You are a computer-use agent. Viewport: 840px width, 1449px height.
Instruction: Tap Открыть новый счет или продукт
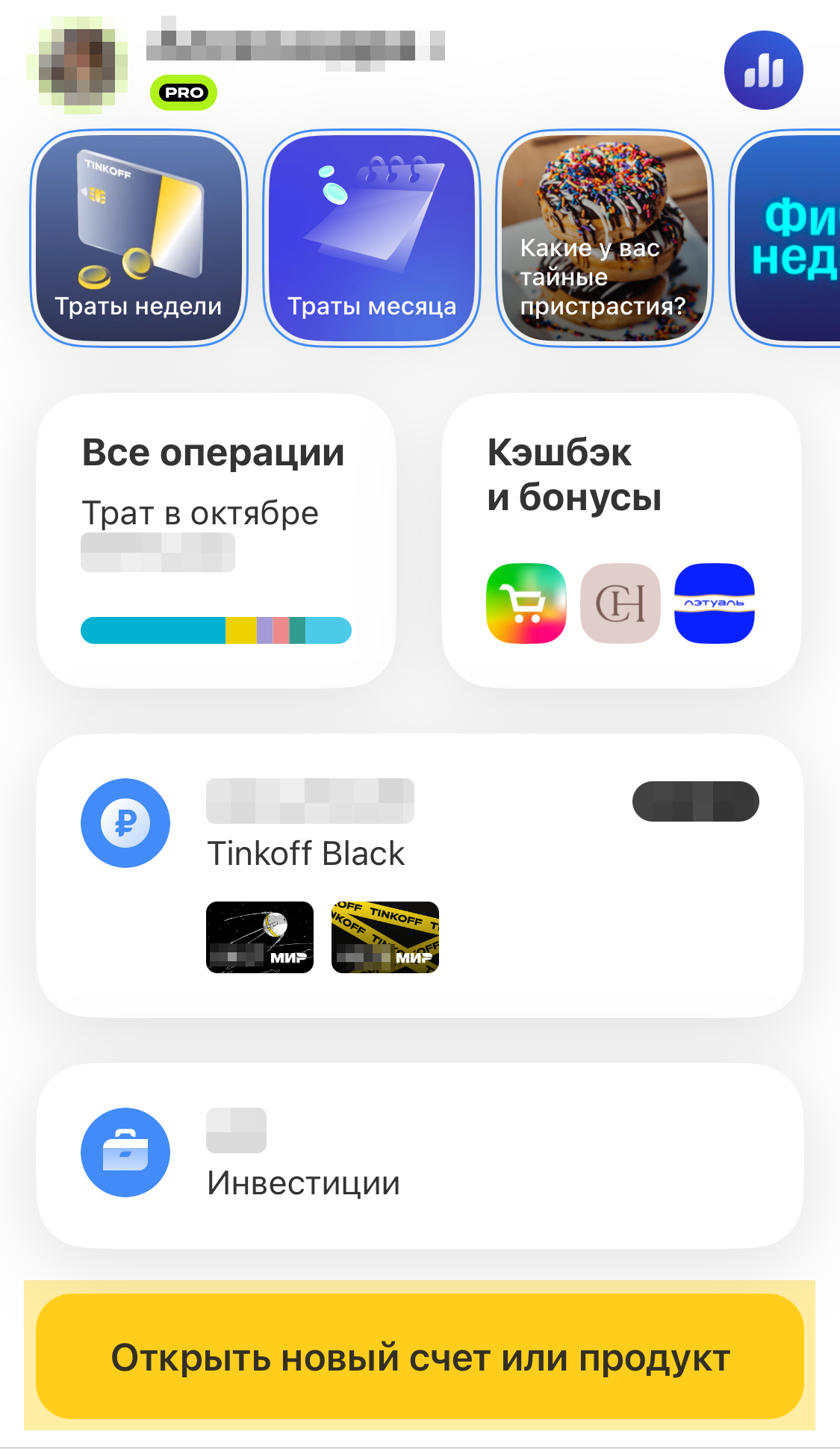pos(420,1356)
